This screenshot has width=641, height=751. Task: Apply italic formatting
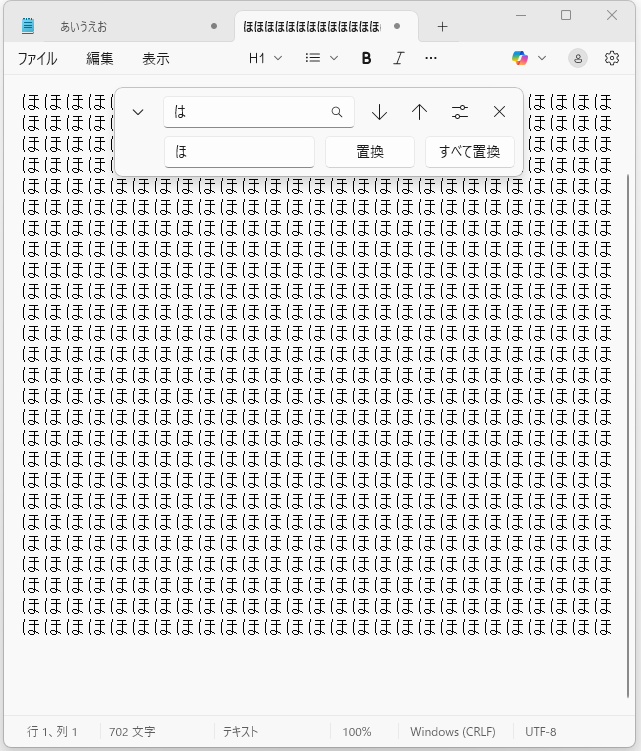click(399, 58)
